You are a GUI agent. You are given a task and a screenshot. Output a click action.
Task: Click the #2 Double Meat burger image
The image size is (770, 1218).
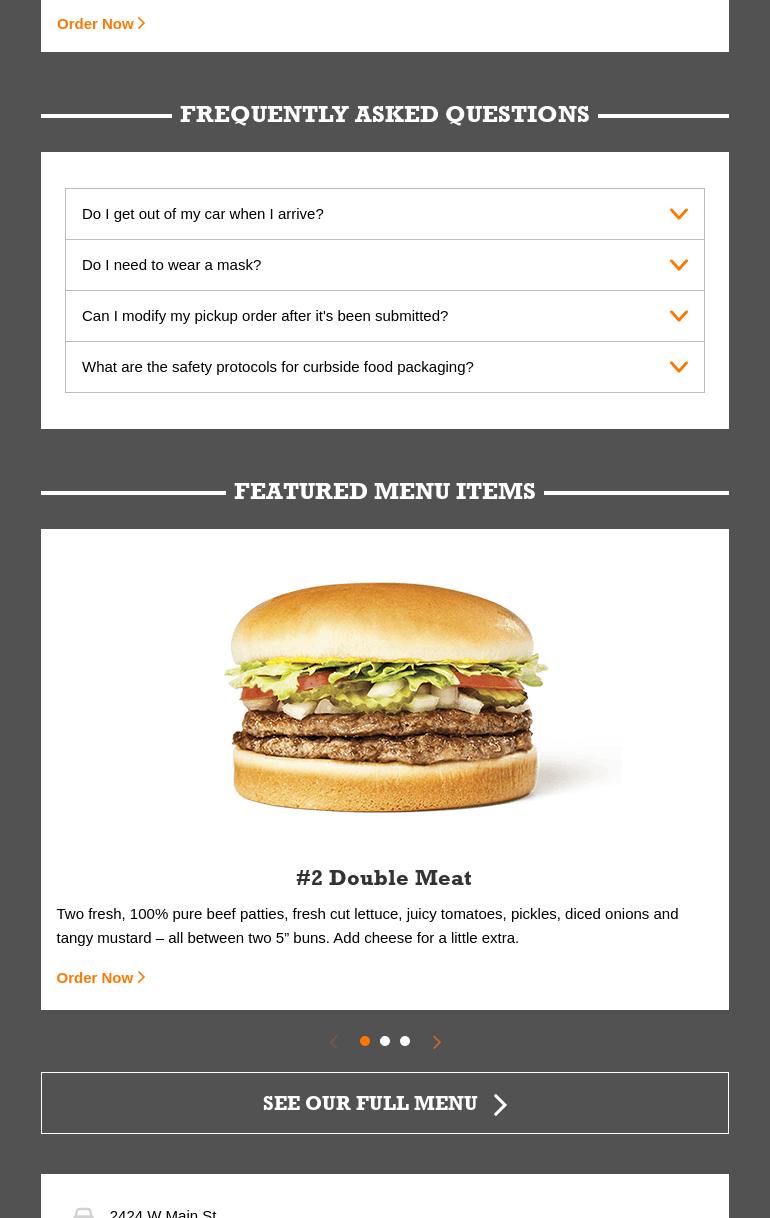pos(385,697)
